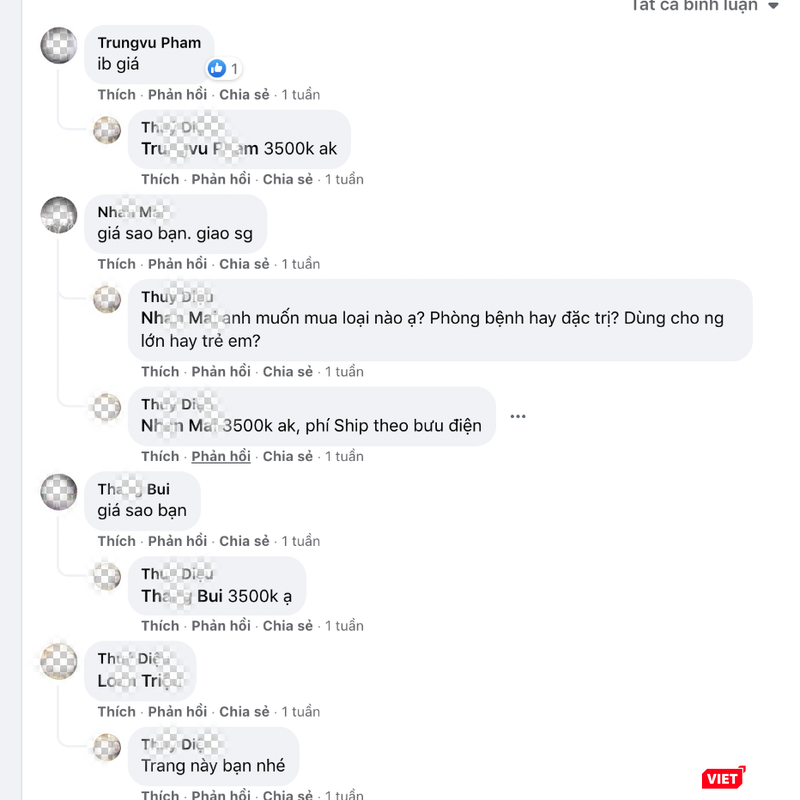Image resolution: width=800 pixels, height=800 pixels.
Task: Like the reply "Trungvu Pham 3500k ak"
Action: 160,179
